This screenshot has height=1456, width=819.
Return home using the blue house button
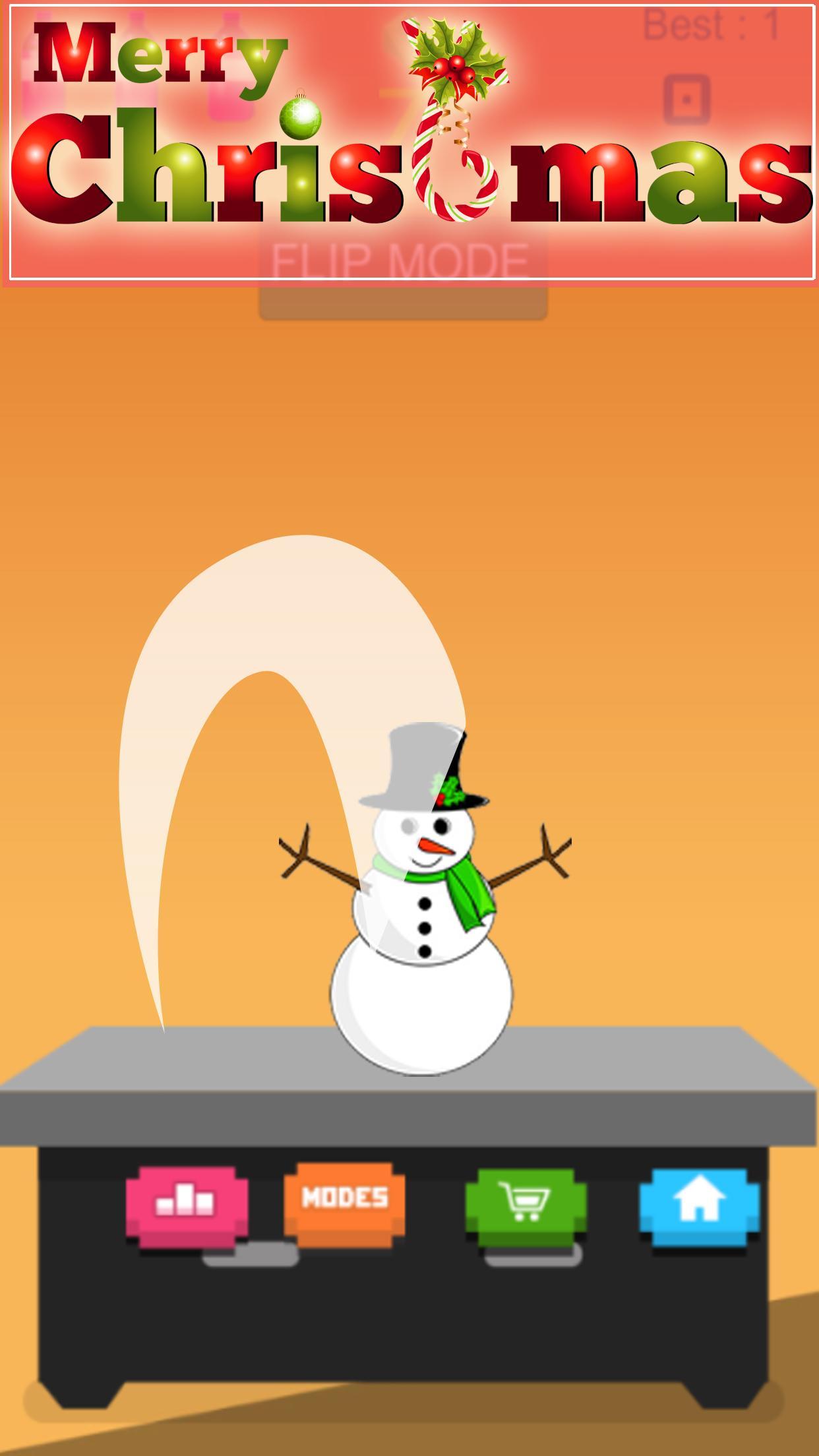click(x=699, y=1205)
